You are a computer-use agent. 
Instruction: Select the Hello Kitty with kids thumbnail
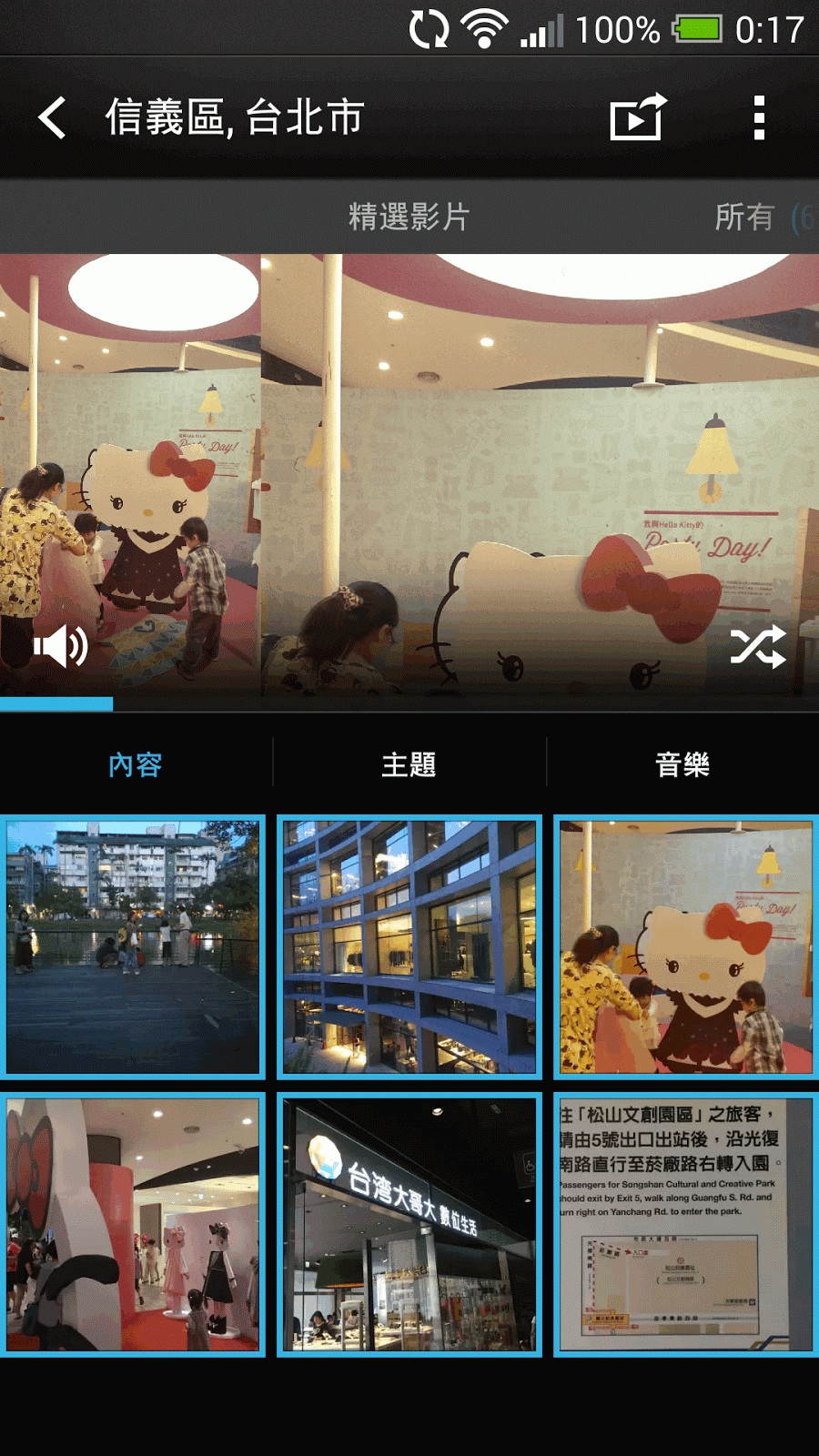tap(686, 947)
